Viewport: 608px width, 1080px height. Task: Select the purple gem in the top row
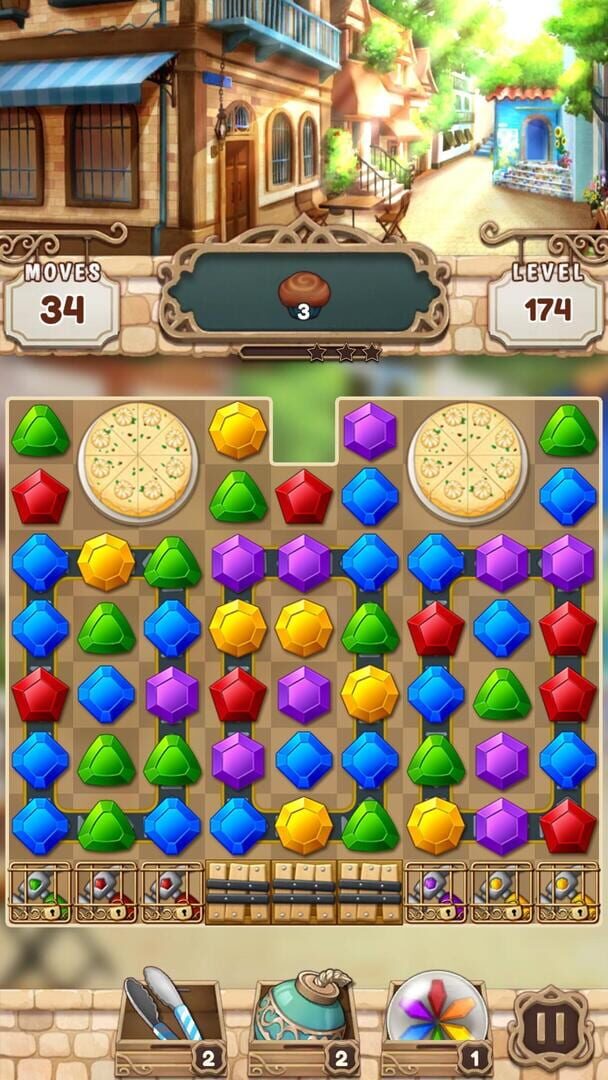click(370, 431)
